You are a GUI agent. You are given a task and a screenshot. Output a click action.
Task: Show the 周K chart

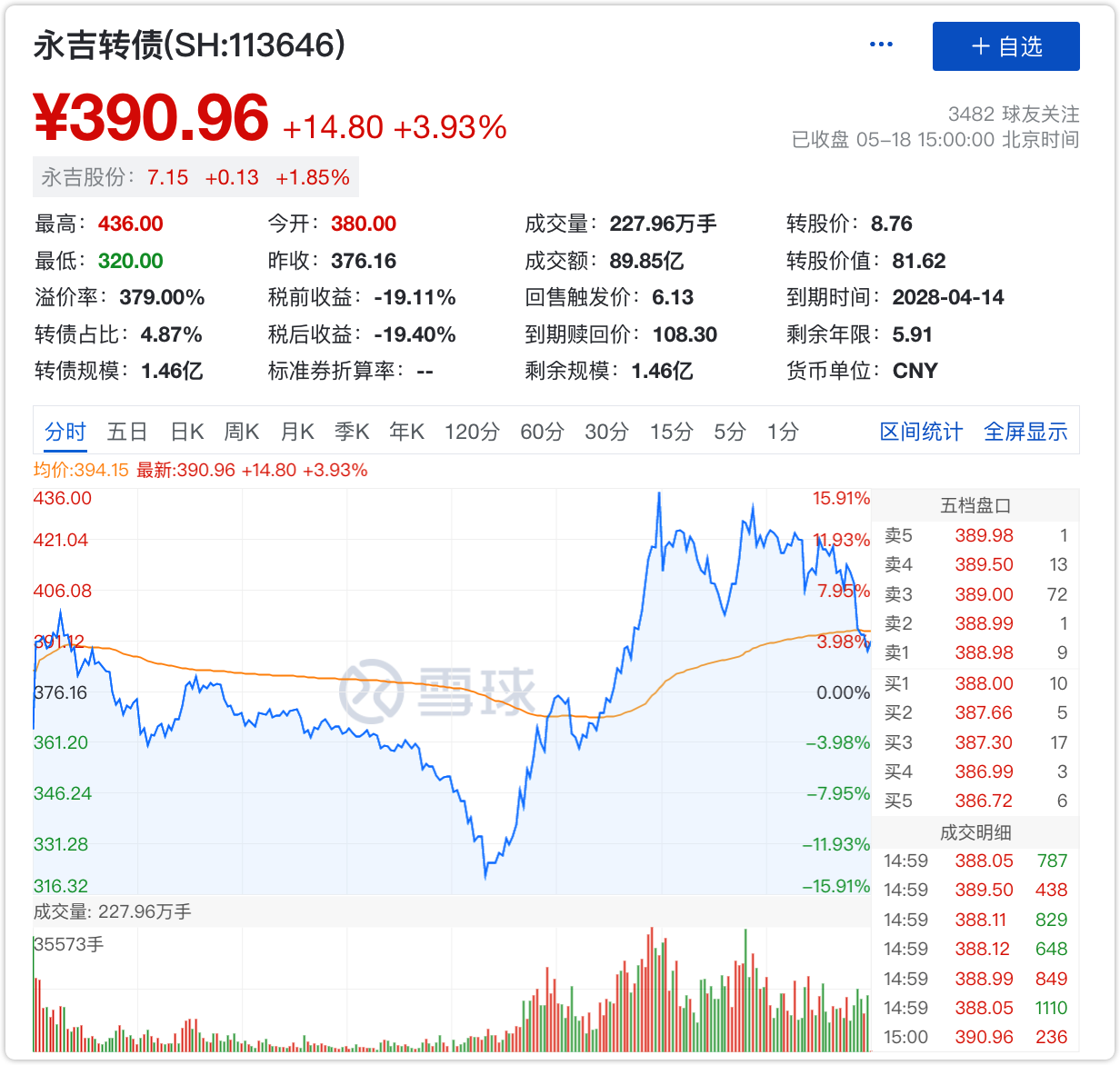point(242,432)
